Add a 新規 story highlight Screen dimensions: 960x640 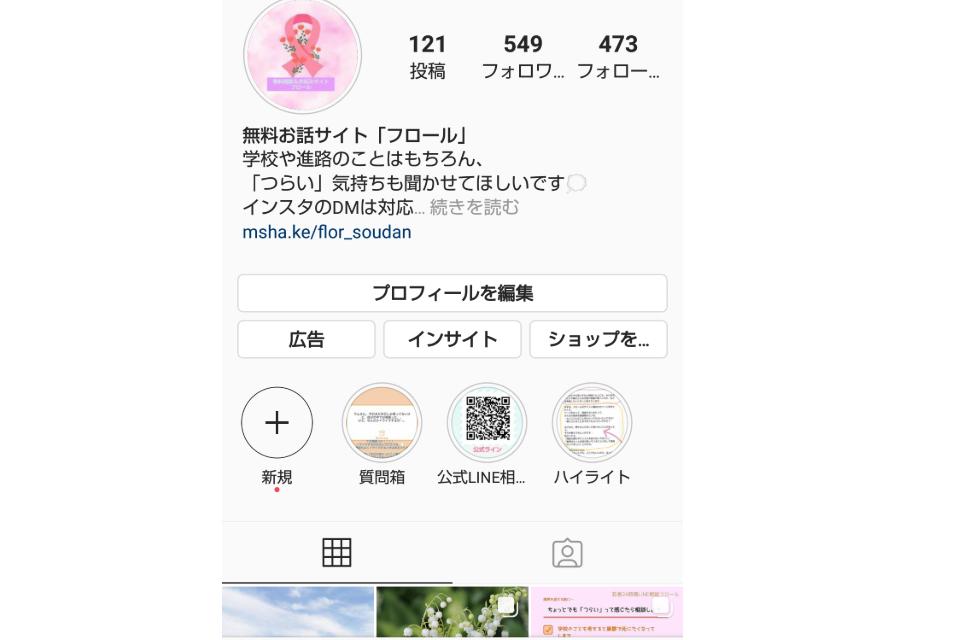277,423
